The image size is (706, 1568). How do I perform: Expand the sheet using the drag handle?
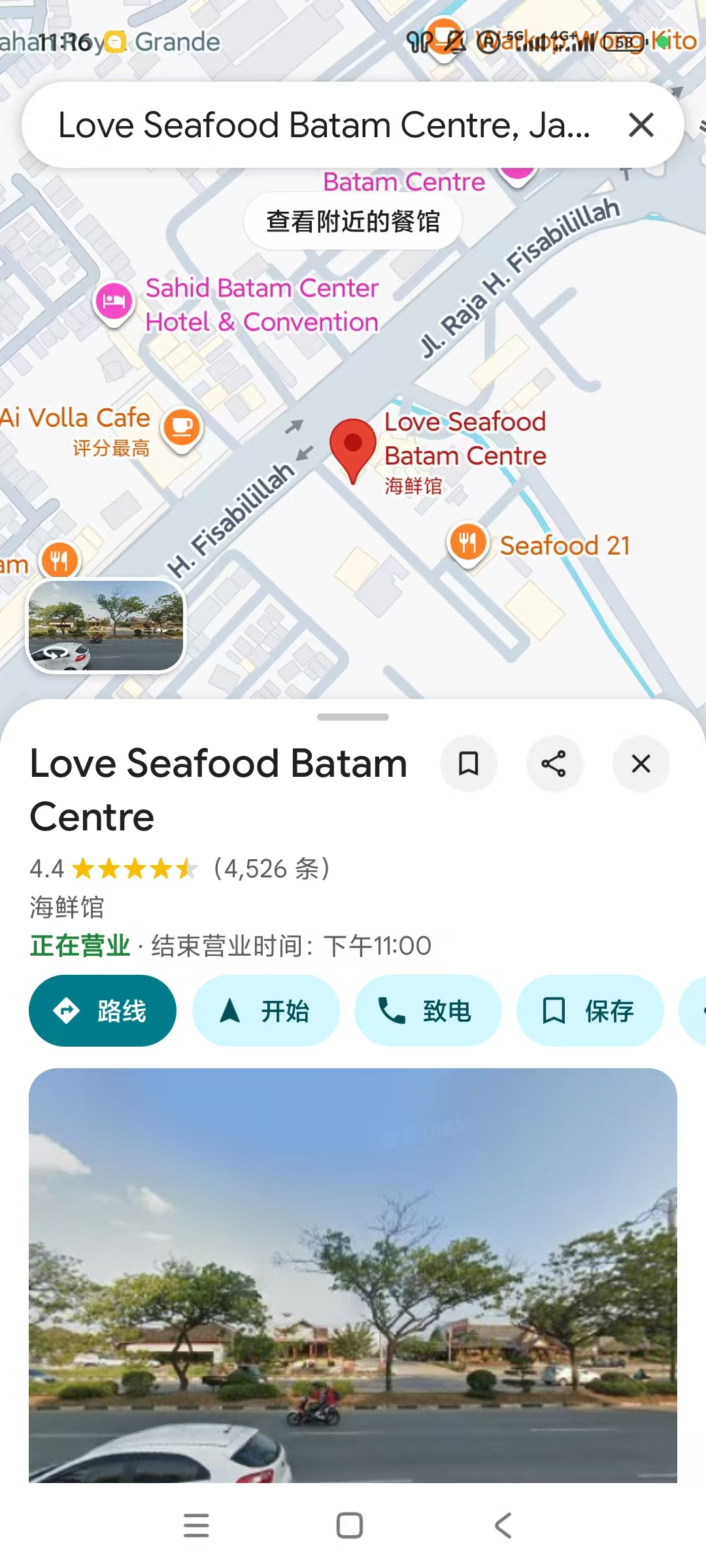click(x=352, y=717)
